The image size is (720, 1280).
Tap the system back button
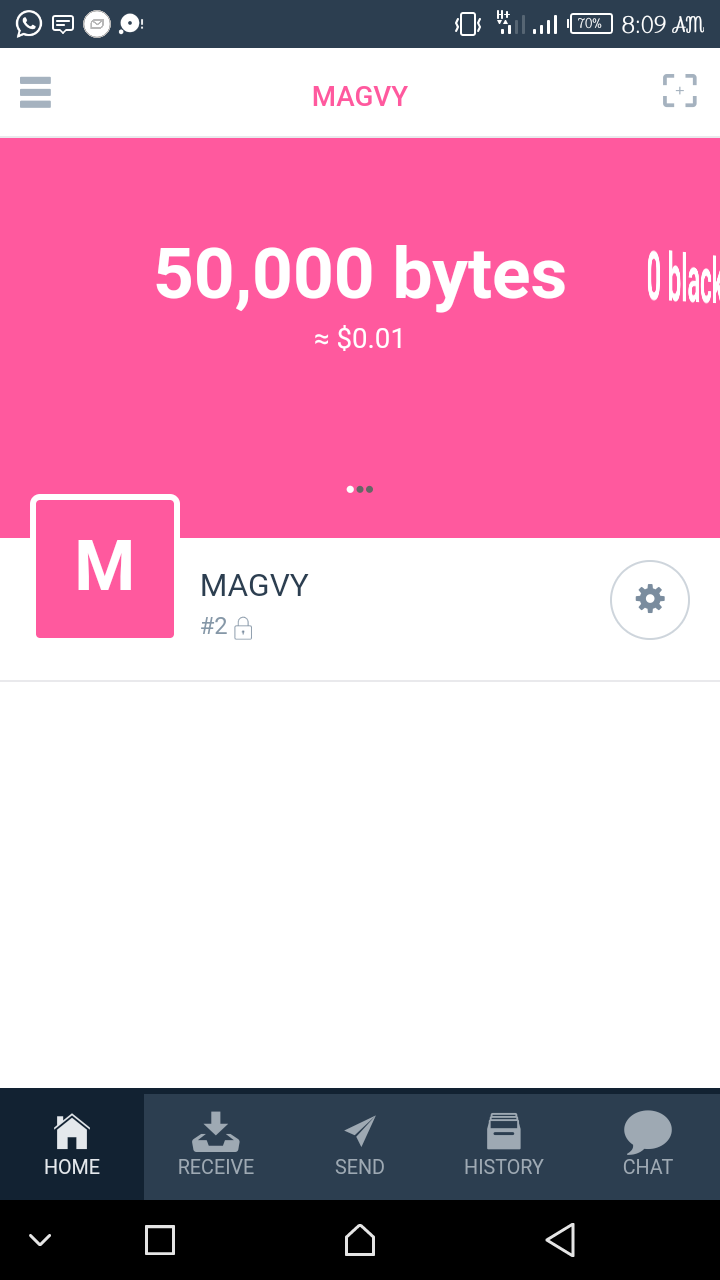[x=560, y=1240]
